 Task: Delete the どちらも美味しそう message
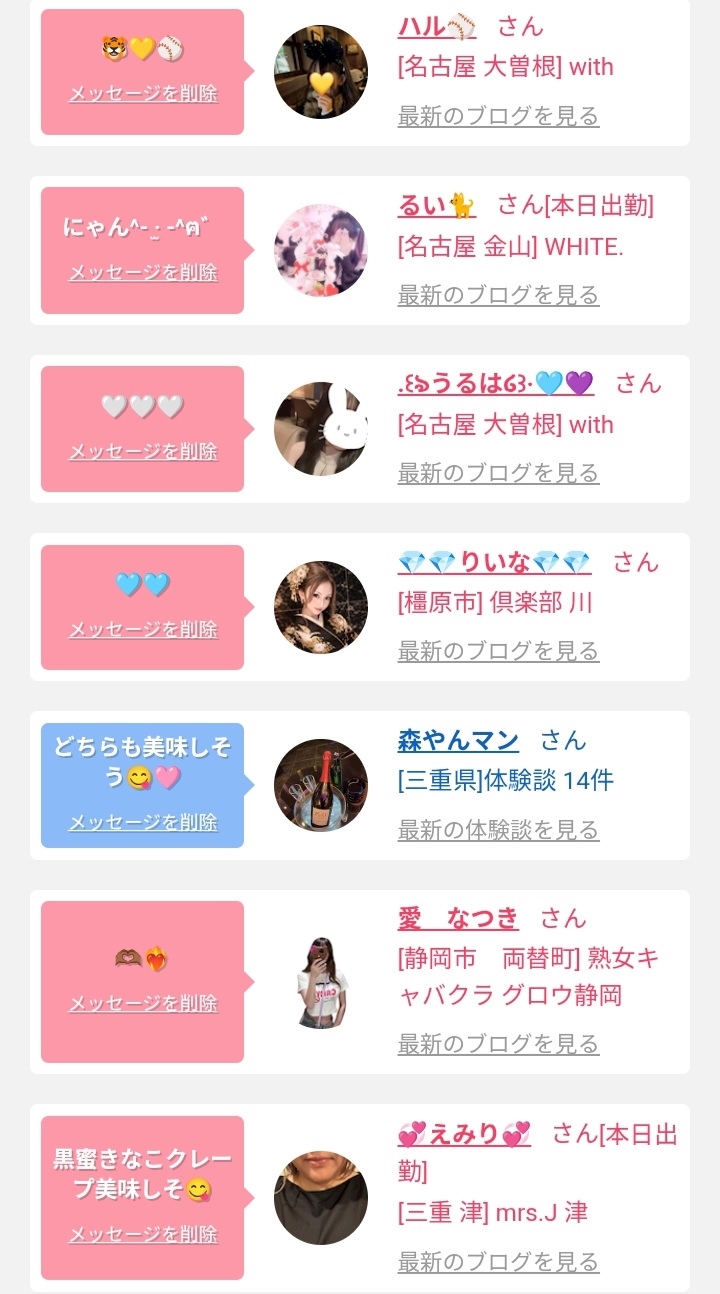pos(143,822)
